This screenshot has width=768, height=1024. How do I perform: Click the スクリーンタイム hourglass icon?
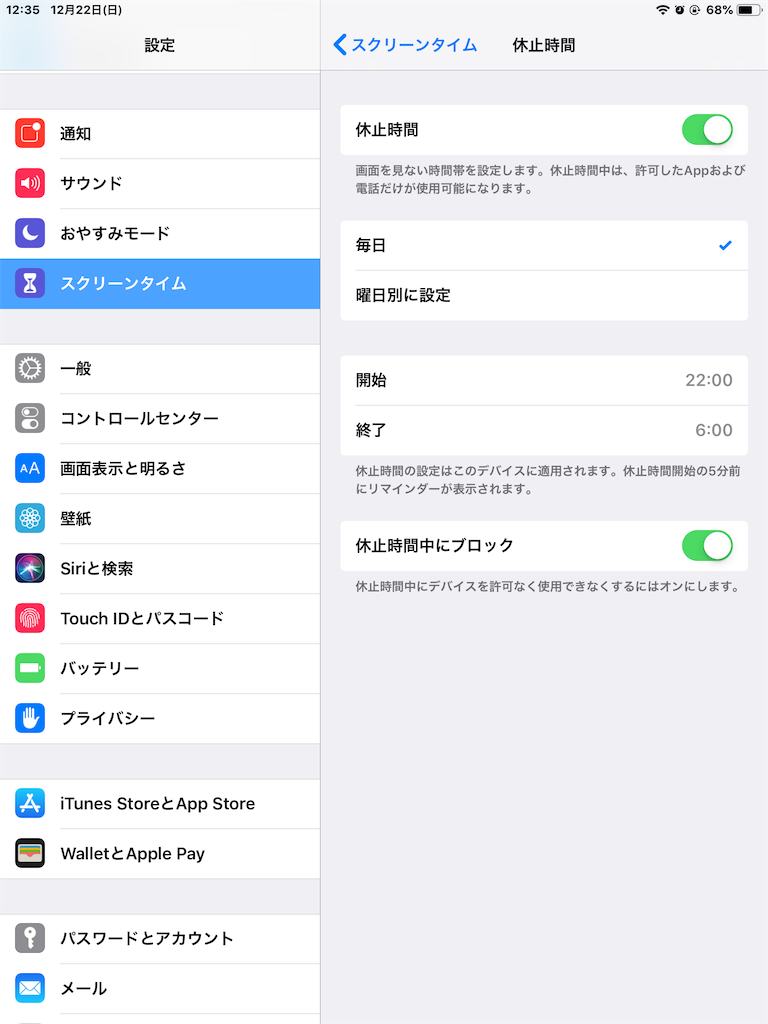tap(29, 283)
